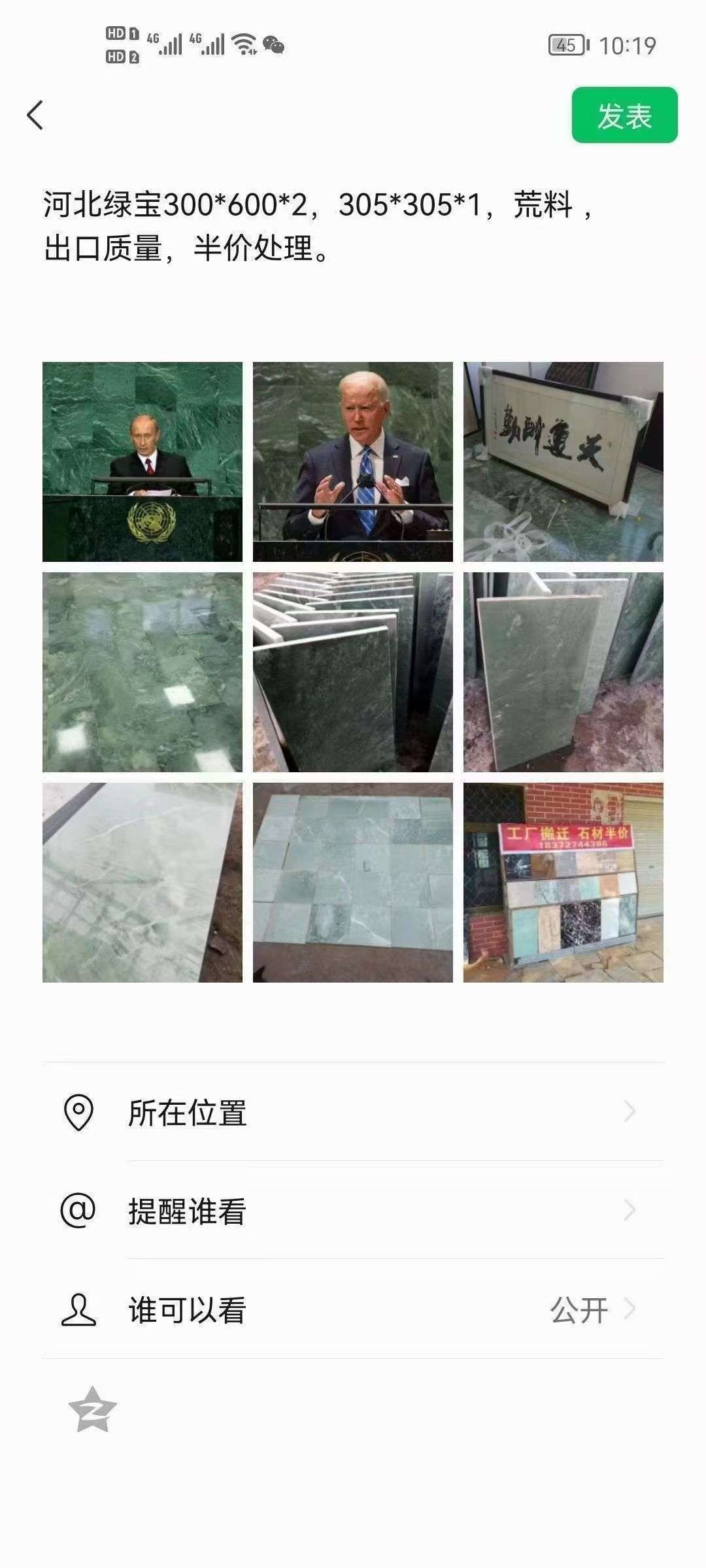Open the framed calligraphy photo
Viewport: 706px width, 1568px height.
[x=563, y=462]
